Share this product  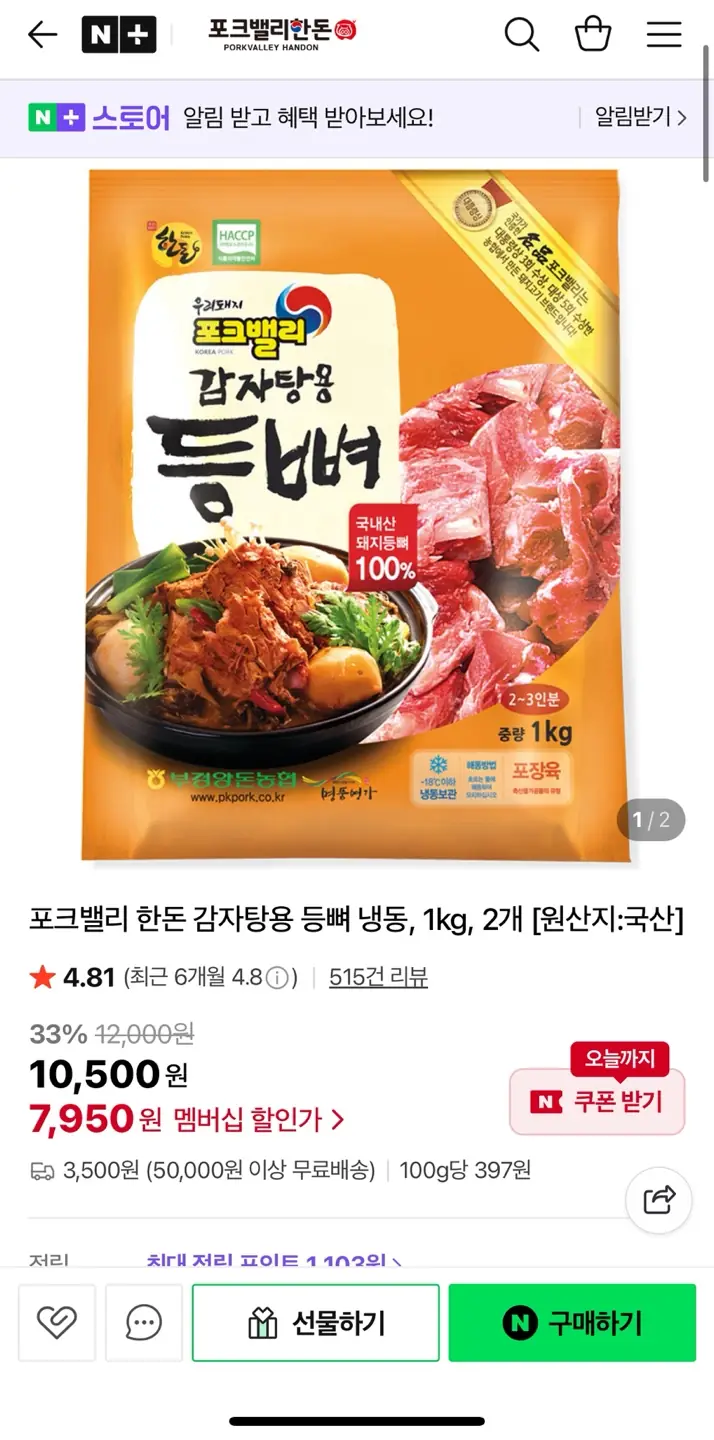659,1199
